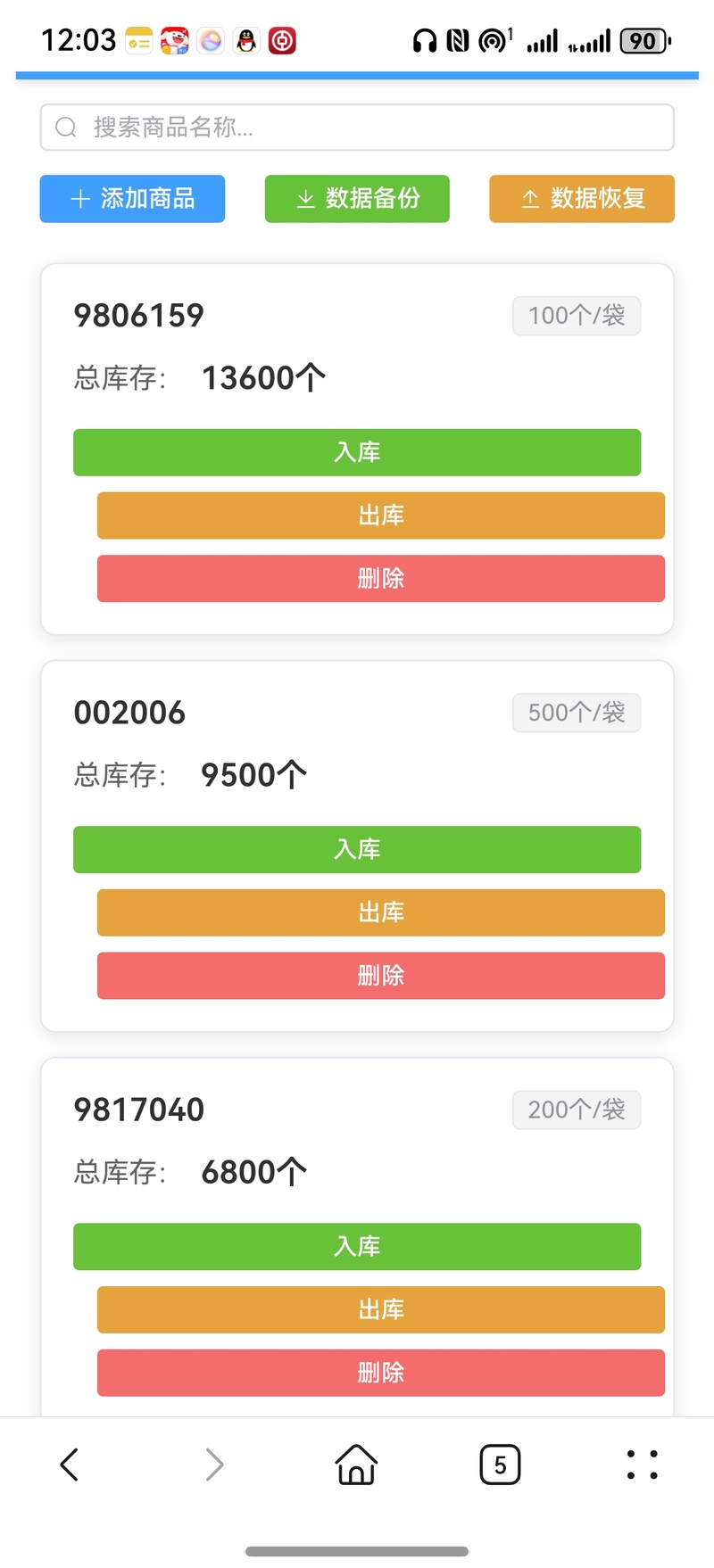The width and height of the screenshot is (714, 1568).
Task: Remove product 002006 with 删除
Action: click(381, 976)
